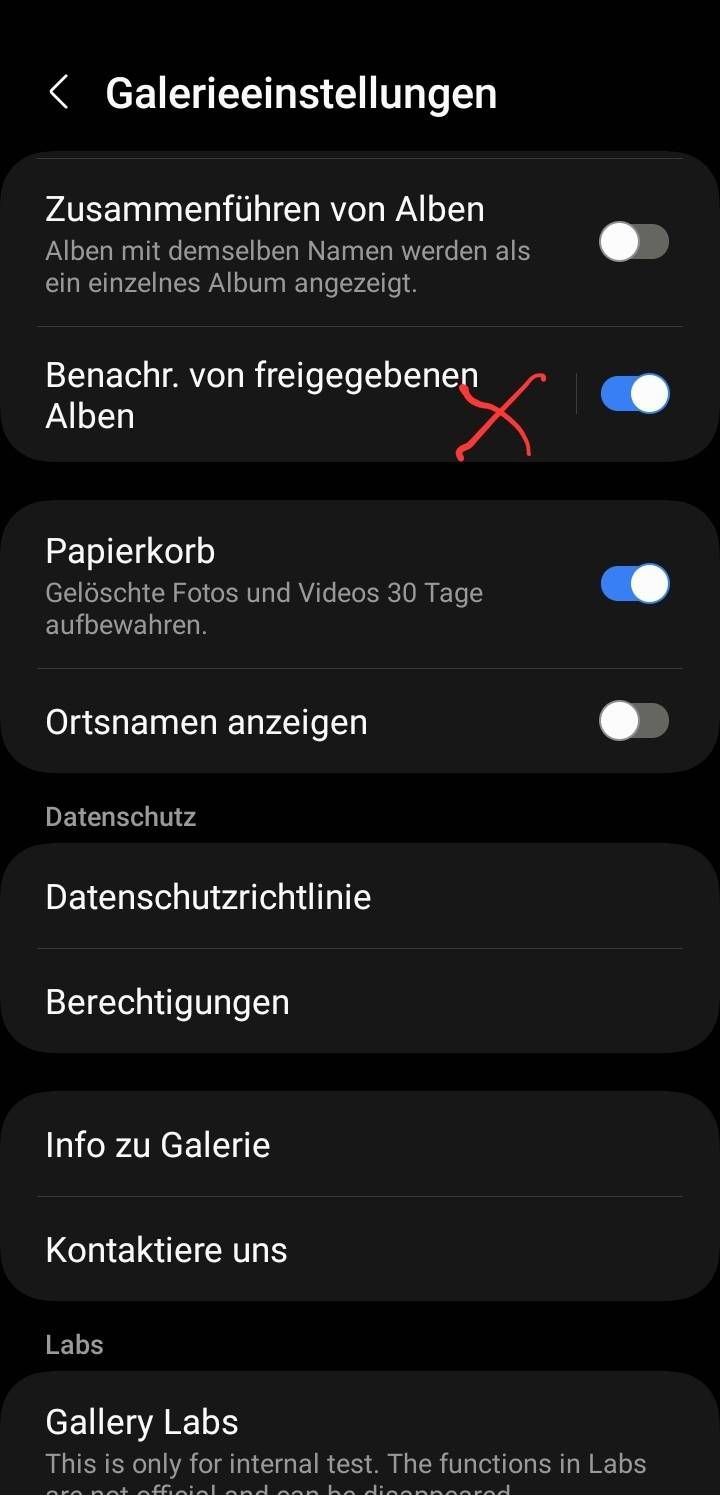Open Benachr. von freigegebenen Alben settings

pyautogui.click(x=260, y=394)
